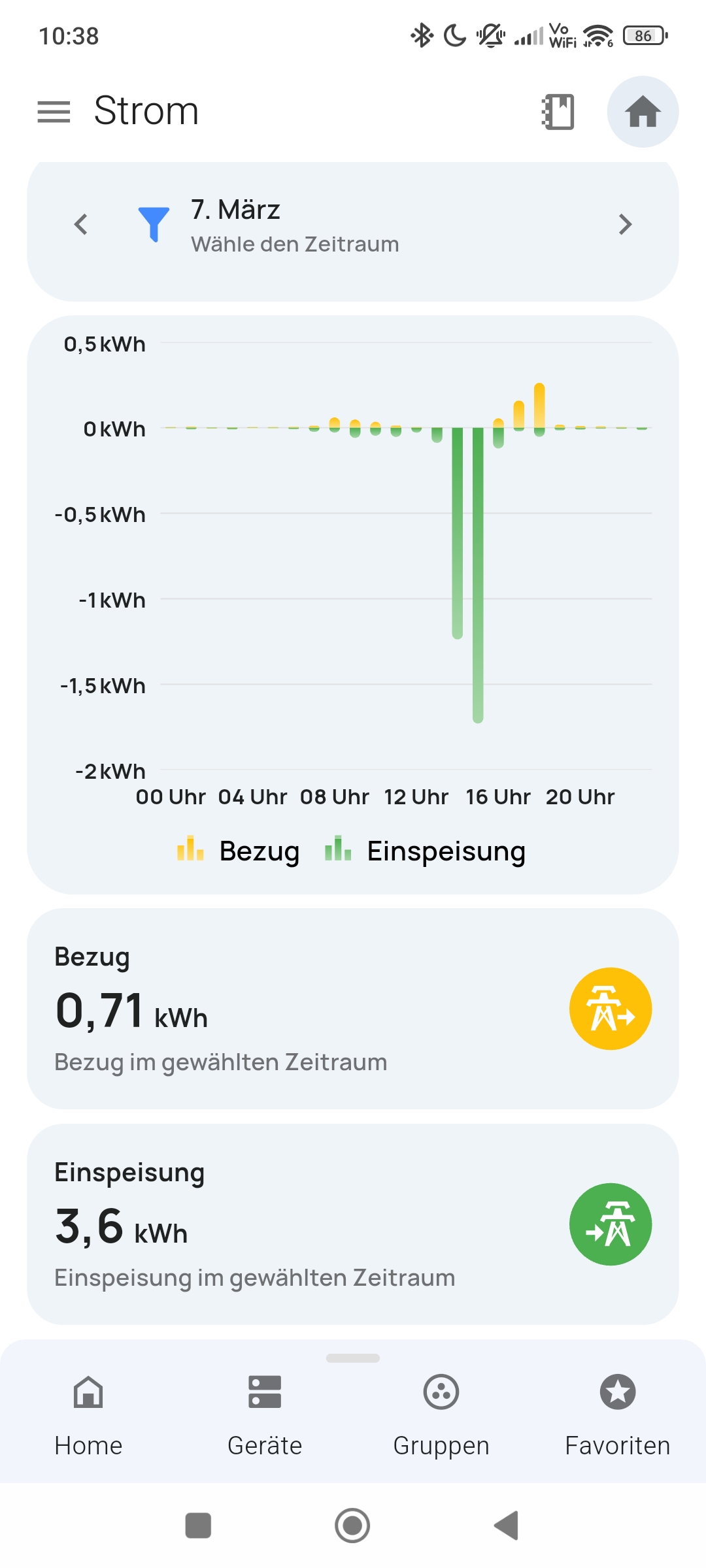
Task: Tap the home icon in the app bar
Action: click(643, 112)
